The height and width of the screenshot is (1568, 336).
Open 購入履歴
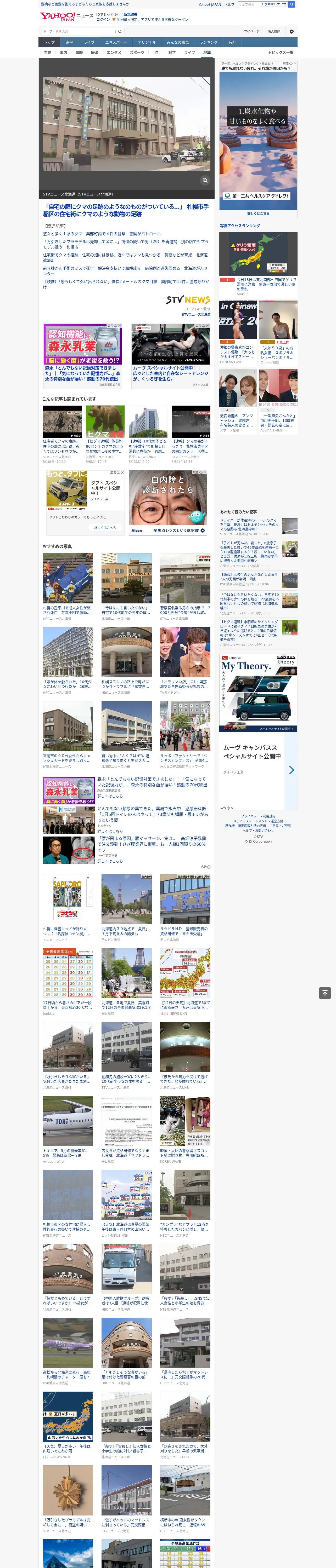pyautogui.click(x=274, y=31)
